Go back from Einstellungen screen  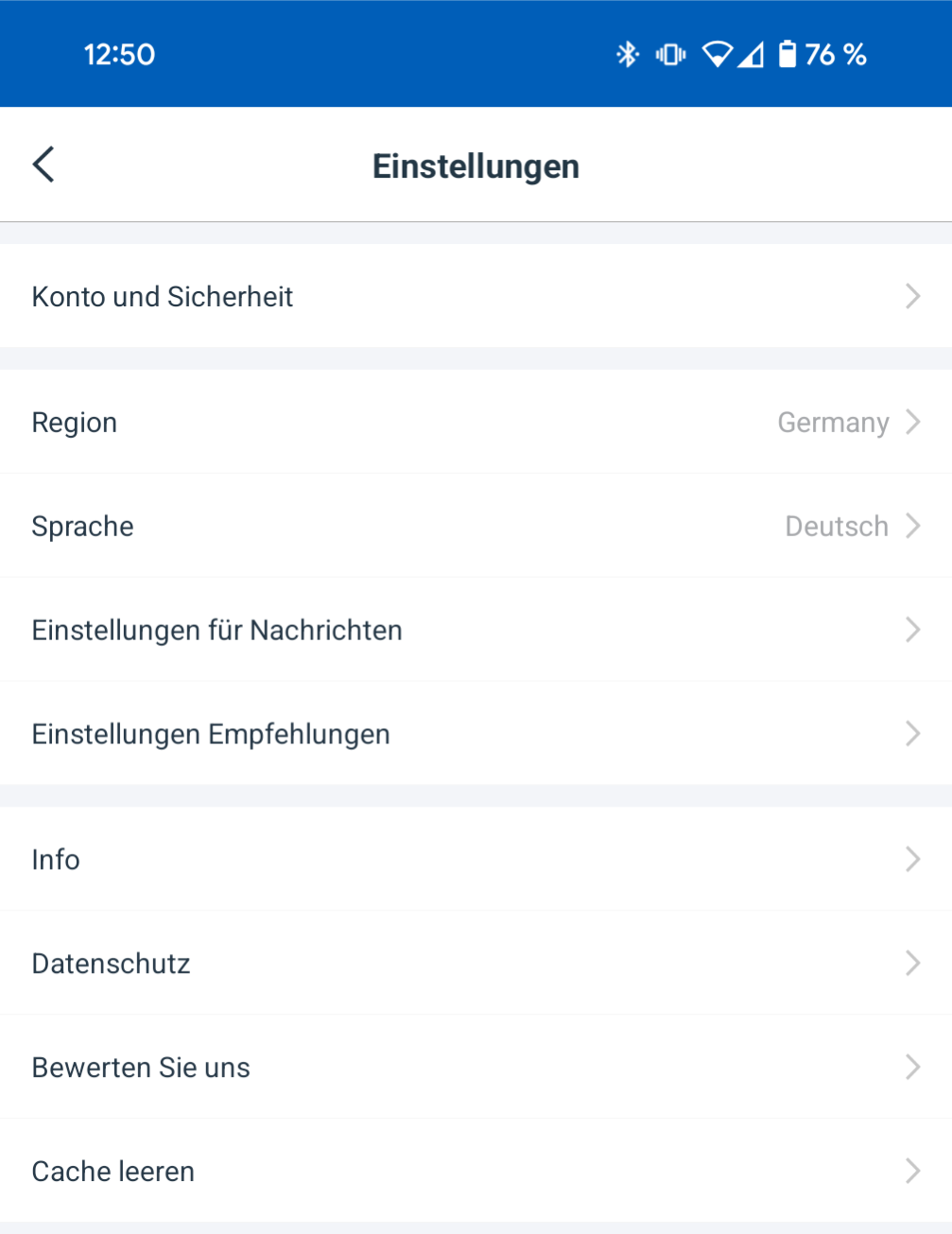(x=43, y=165)
